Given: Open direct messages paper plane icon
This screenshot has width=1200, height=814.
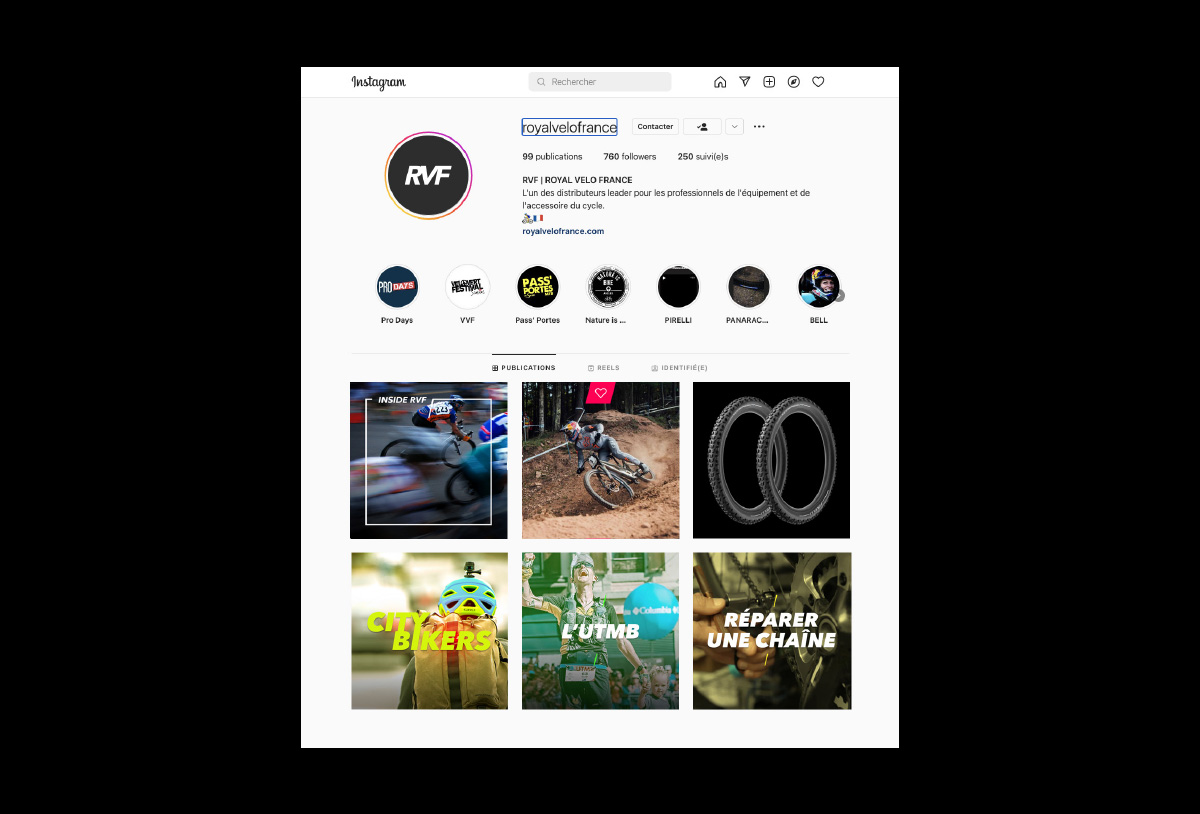Looking at the screenshot, I should pos(745,82).
